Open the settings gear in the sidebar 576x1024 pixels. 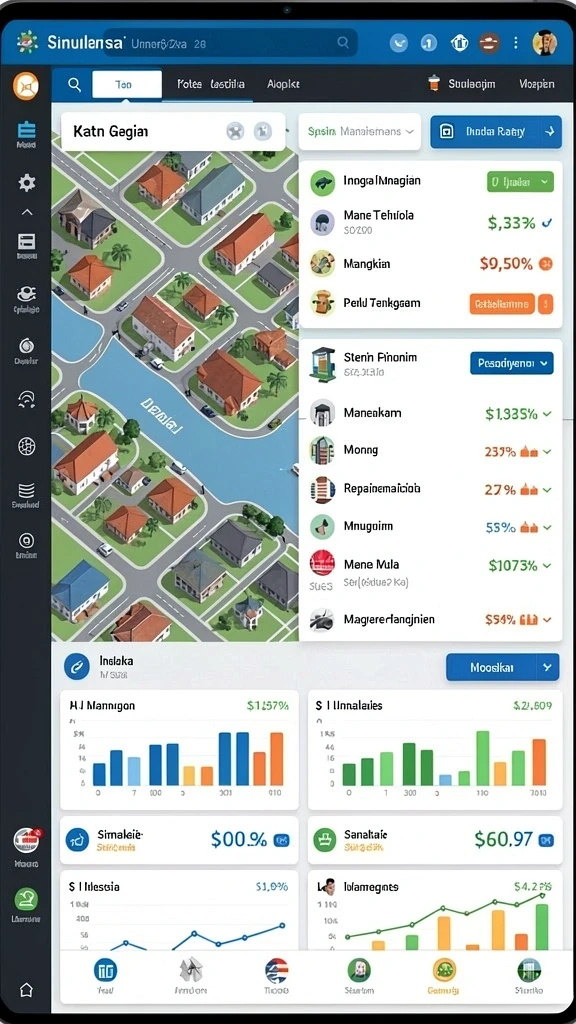coord(27,183)
